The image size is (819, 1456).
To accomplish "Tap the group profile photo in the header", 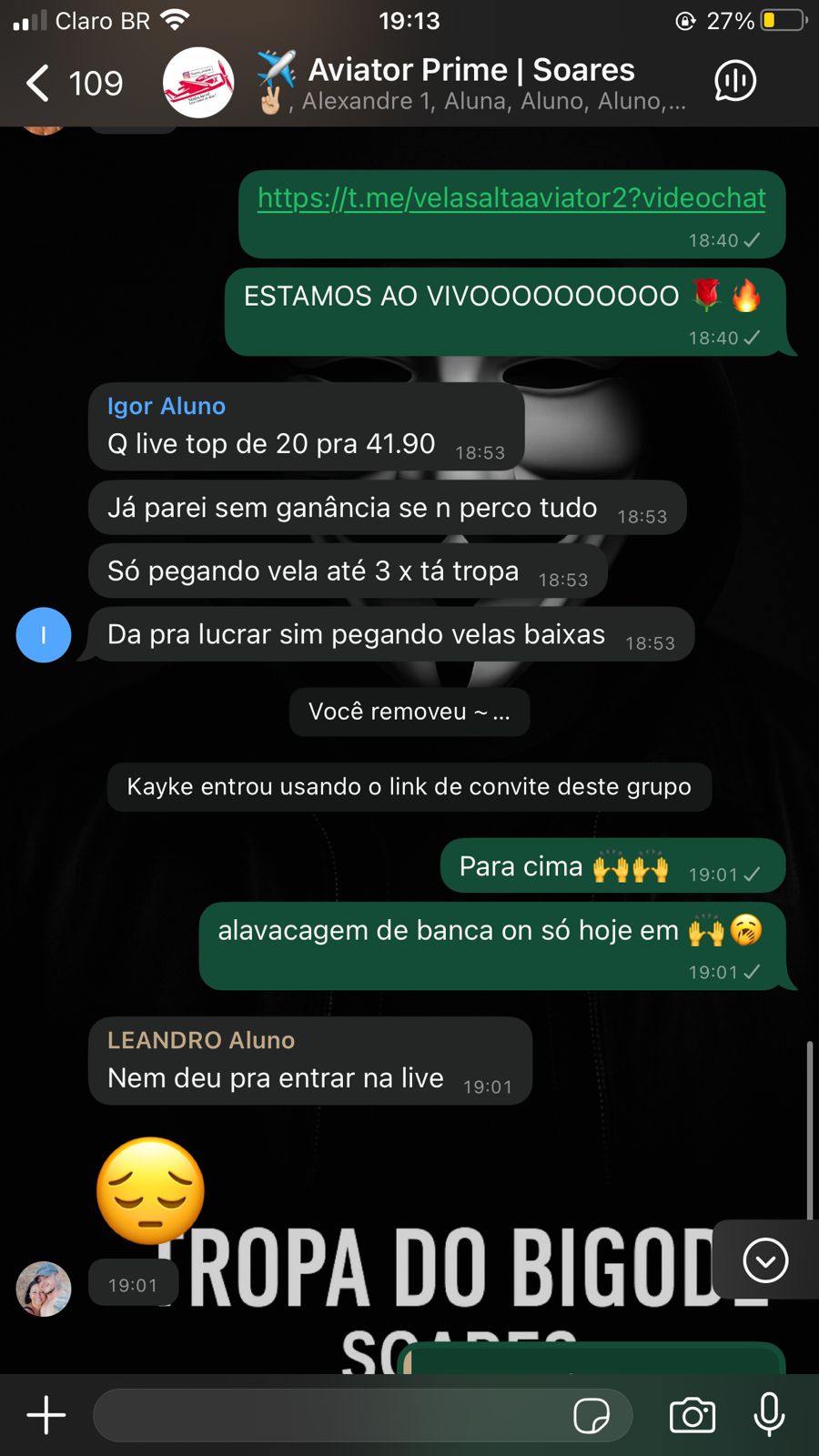I will coord(198,82).
